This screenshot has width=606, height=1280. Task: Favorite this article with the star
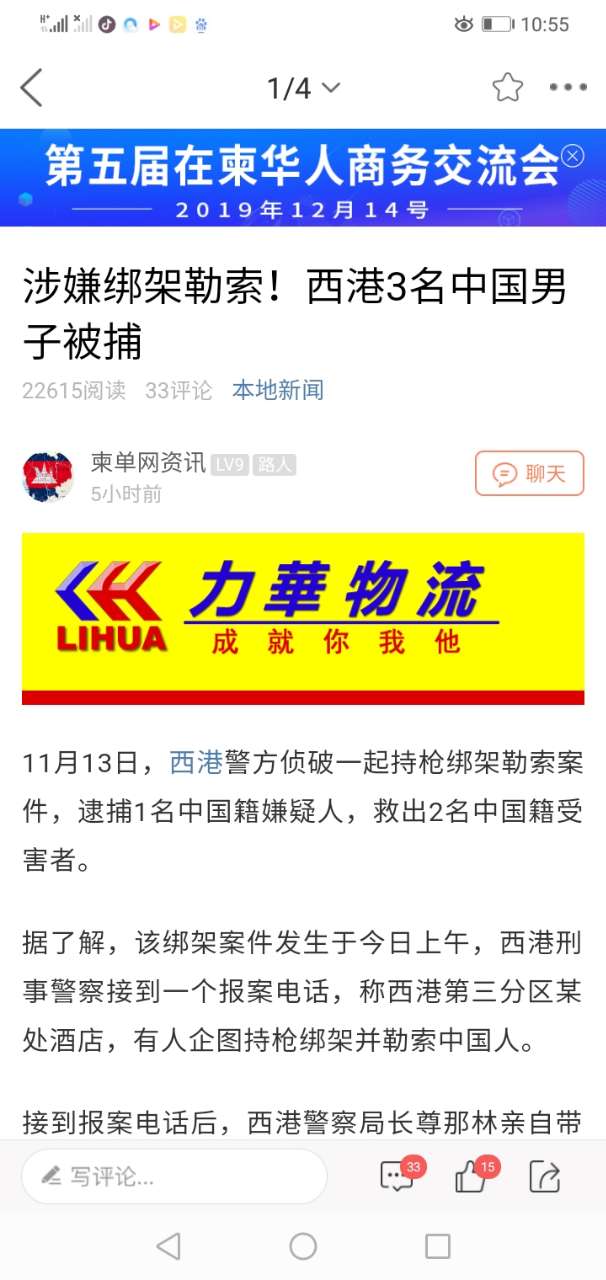tap(508, 88)
